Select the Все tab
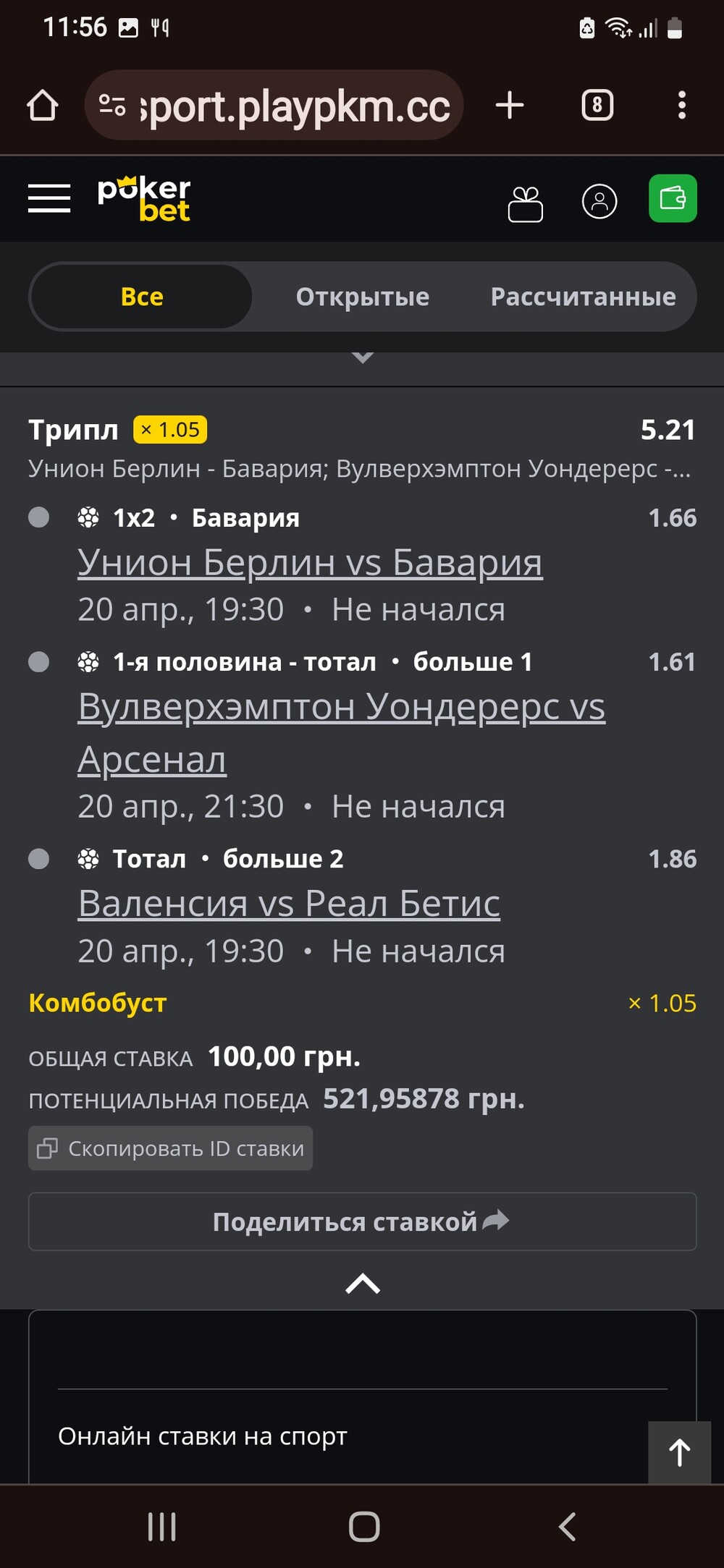 (142, 297)
